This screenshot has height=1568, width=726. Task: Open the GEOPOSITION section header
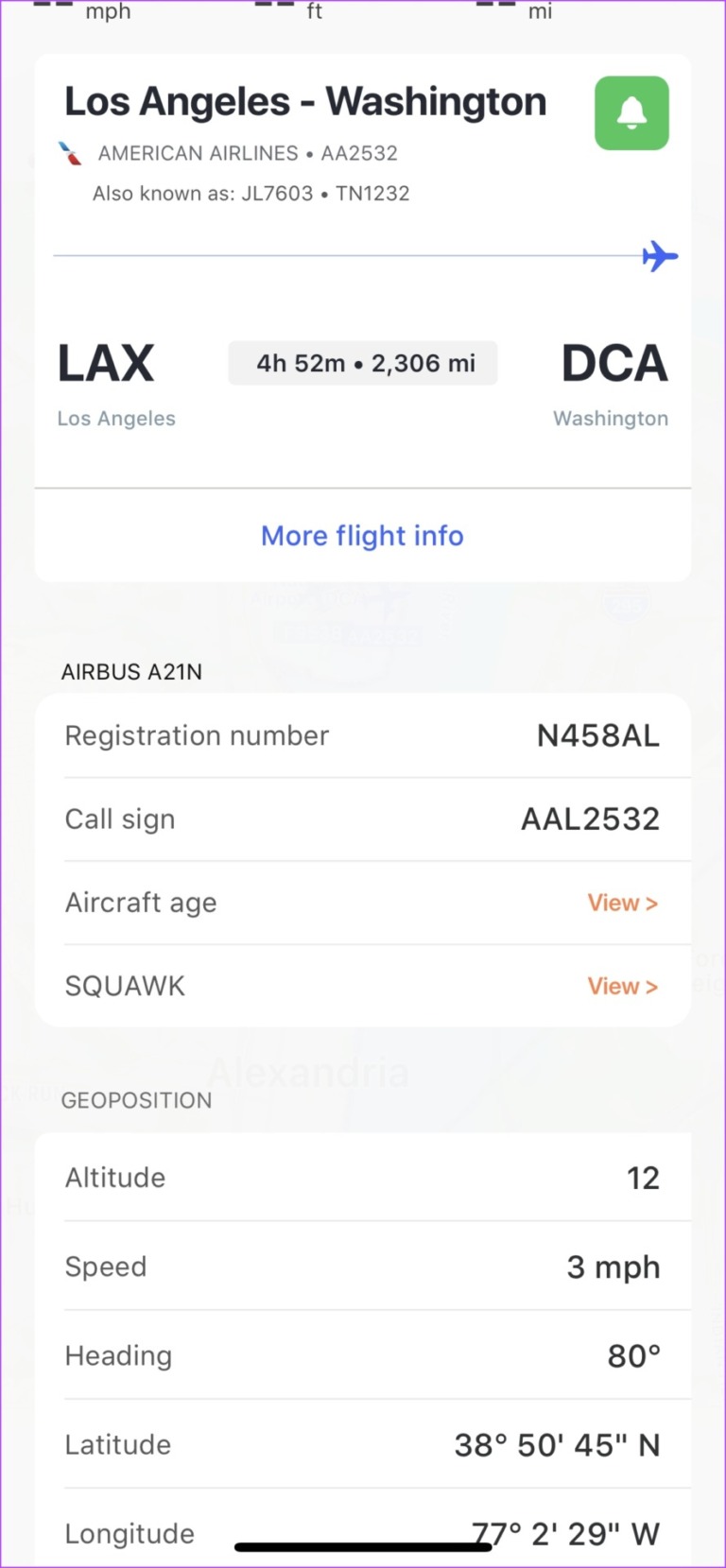135,1100
